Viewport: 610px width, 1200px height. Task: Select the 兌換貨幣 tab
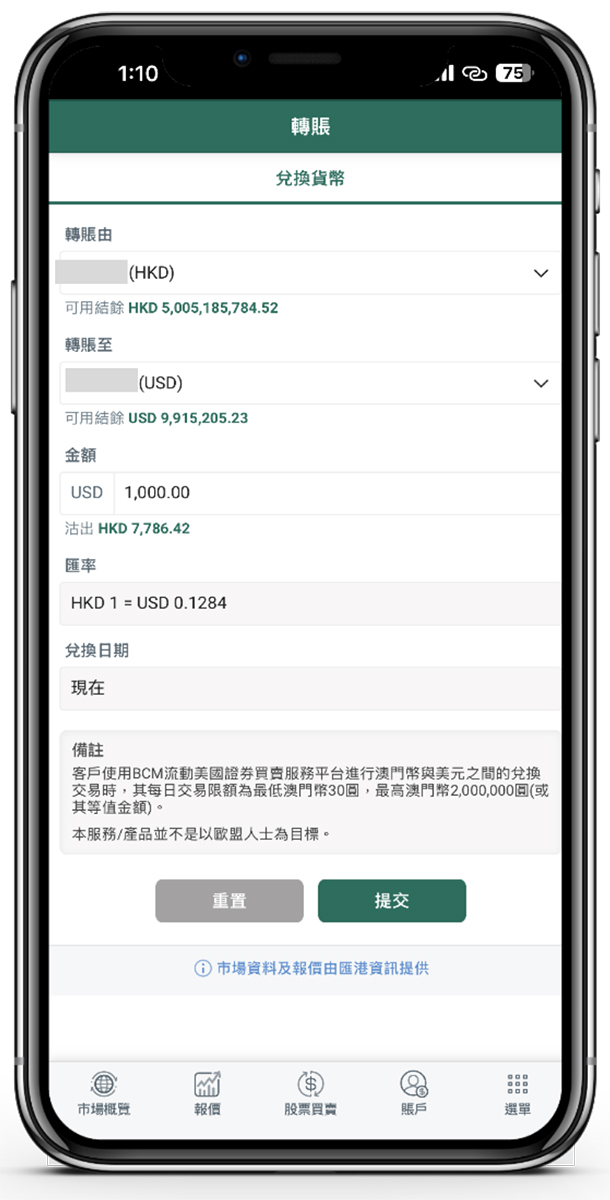coord(310,179)
